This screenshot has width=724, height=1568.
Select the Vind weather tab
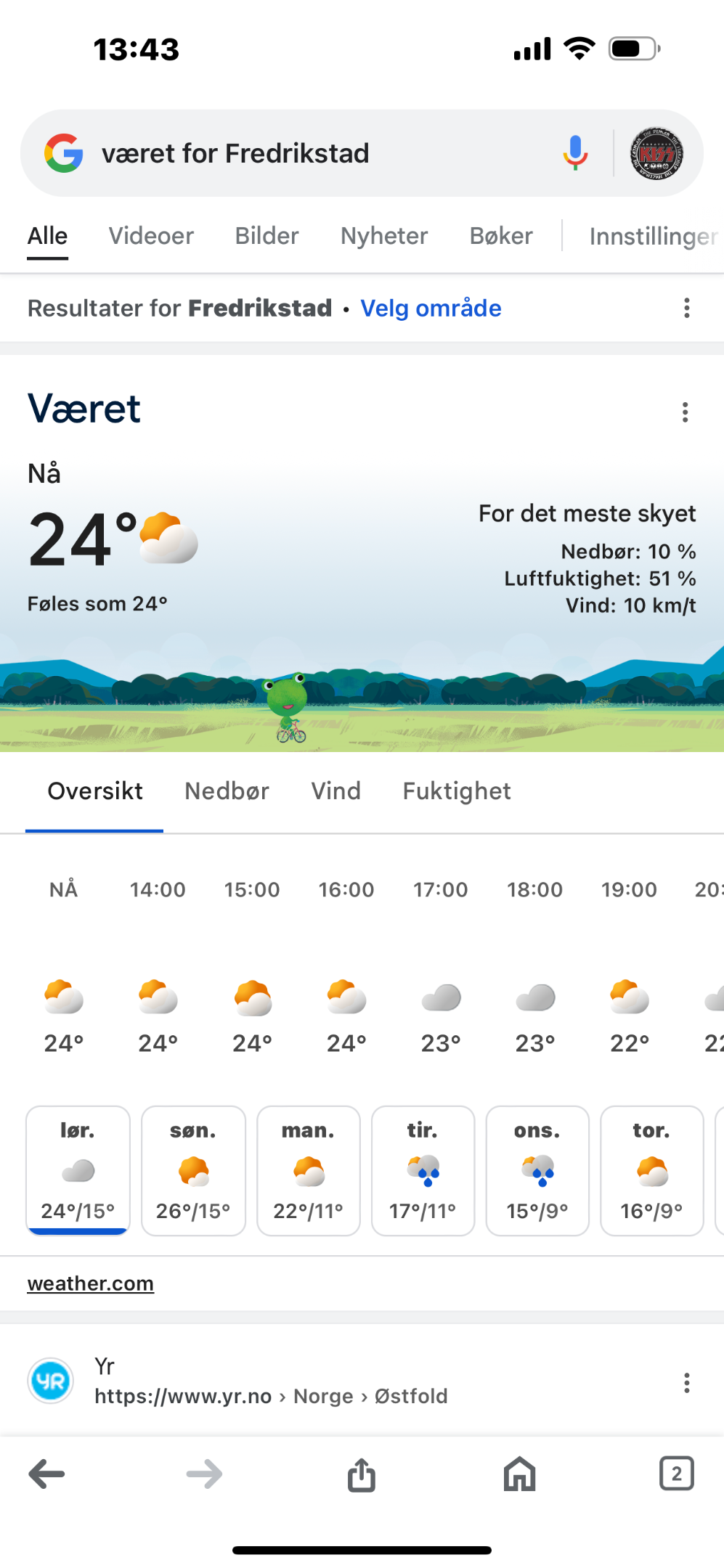[x=335, y=791]
